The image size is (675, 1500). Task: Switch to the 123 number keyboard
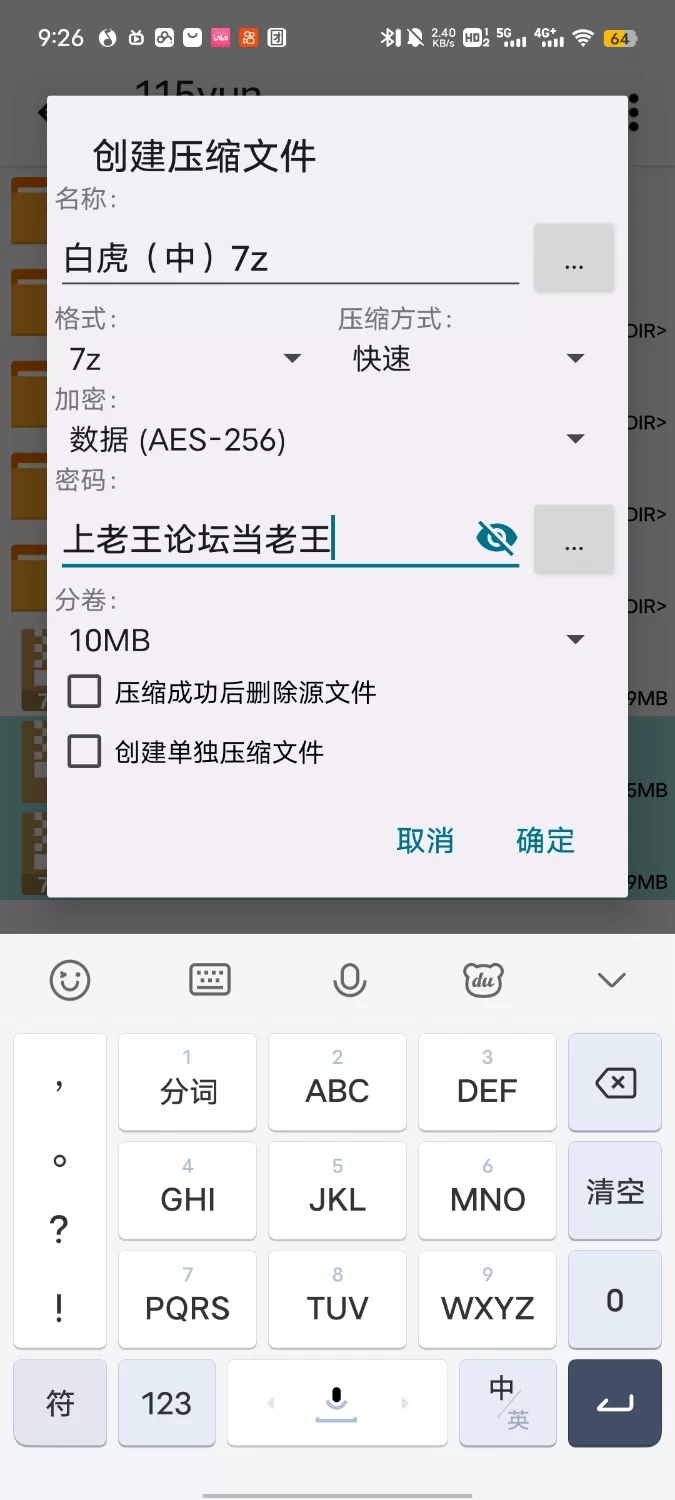[x=166, y=1403]
